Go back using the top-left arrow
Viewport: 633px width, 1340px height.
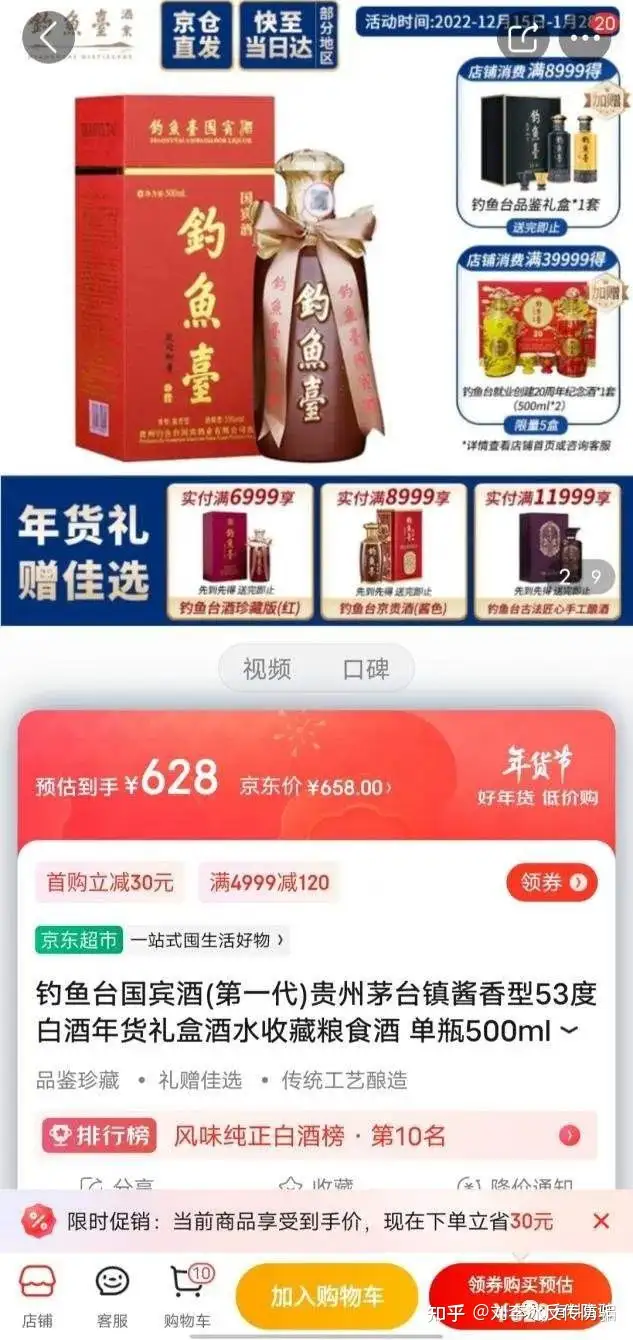click(47, 38)
